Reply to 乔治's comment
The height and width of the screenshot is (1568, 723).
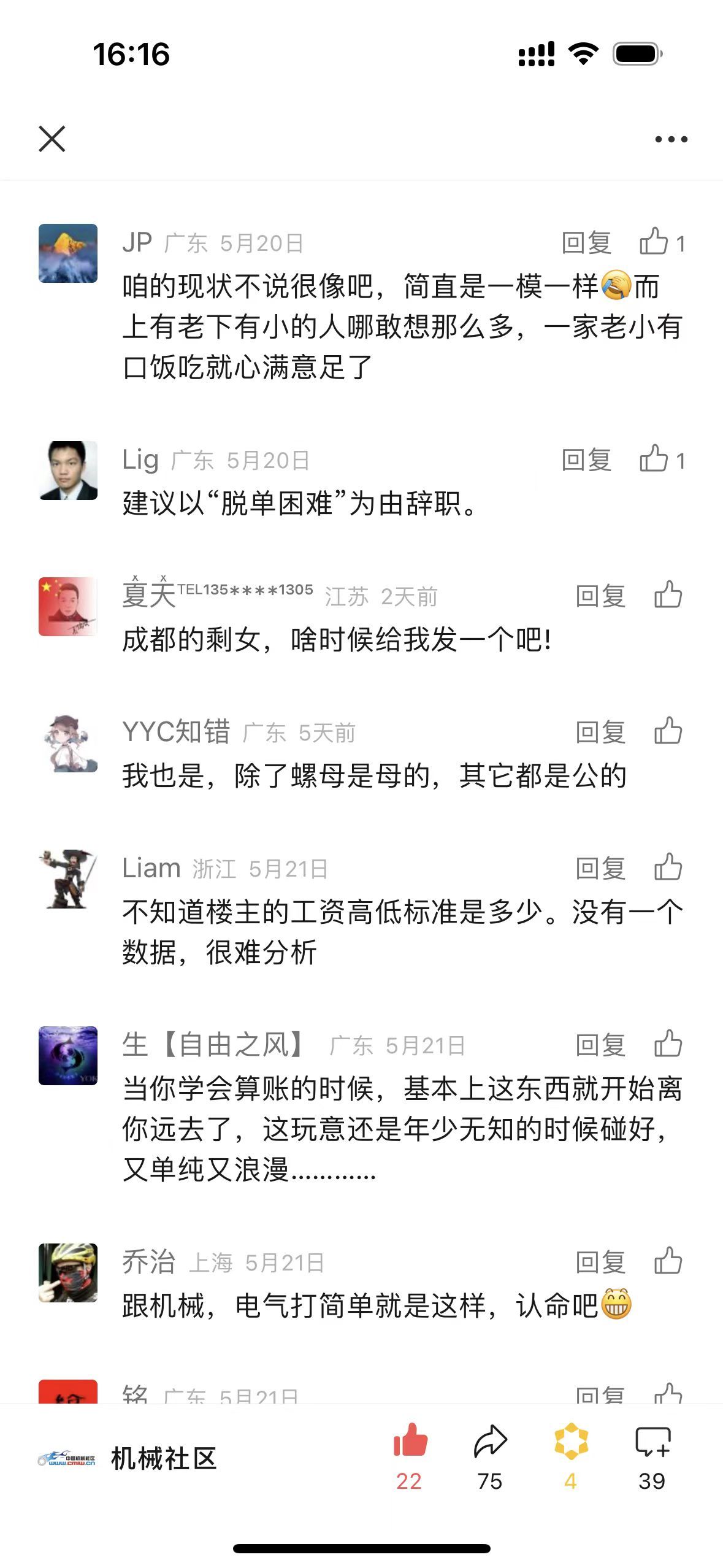600,1262
